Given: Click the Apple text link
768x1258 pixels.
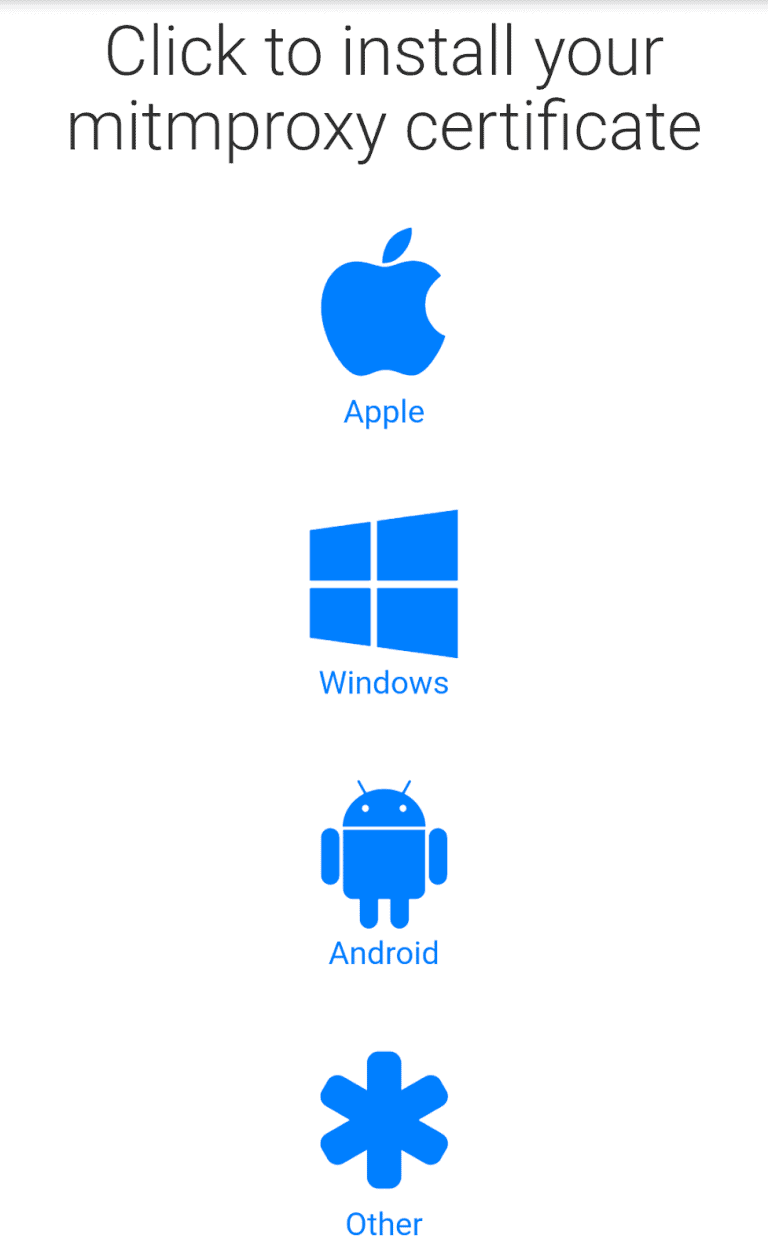Looking at the screenshot, I should (x=384, y=411).
